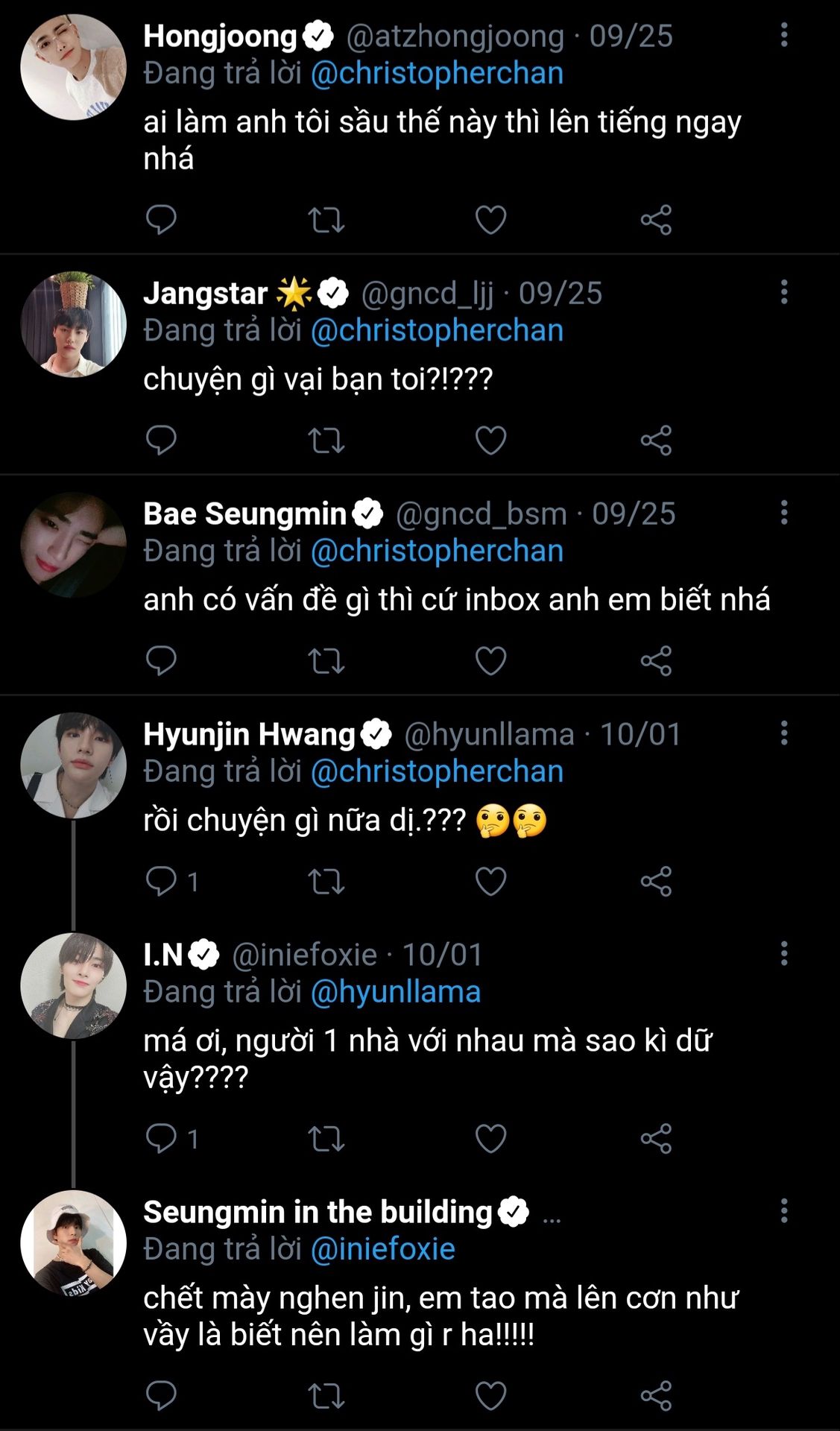
Task: Open overflow menu on Bae Seungmin's tweet
Action: tap(783, 513)
